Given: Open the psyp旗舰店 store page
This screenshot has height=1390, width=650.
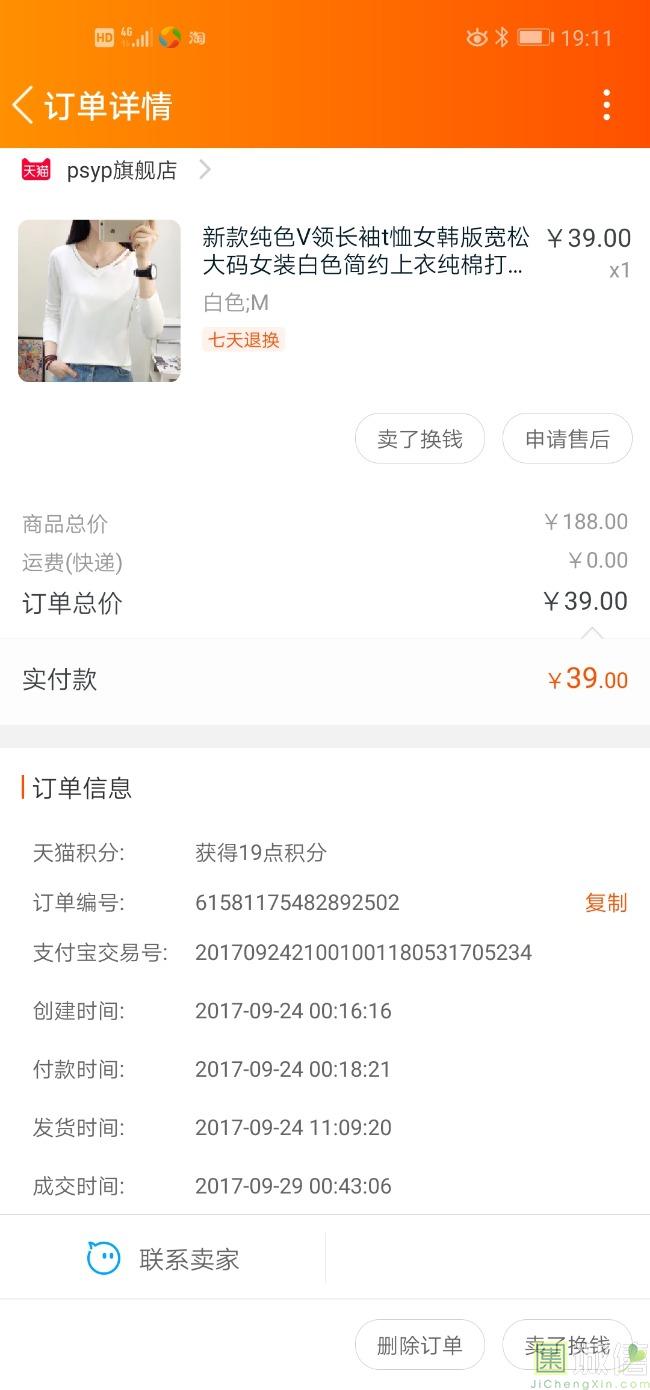Looking at the screenshot, I should [122, 170].
